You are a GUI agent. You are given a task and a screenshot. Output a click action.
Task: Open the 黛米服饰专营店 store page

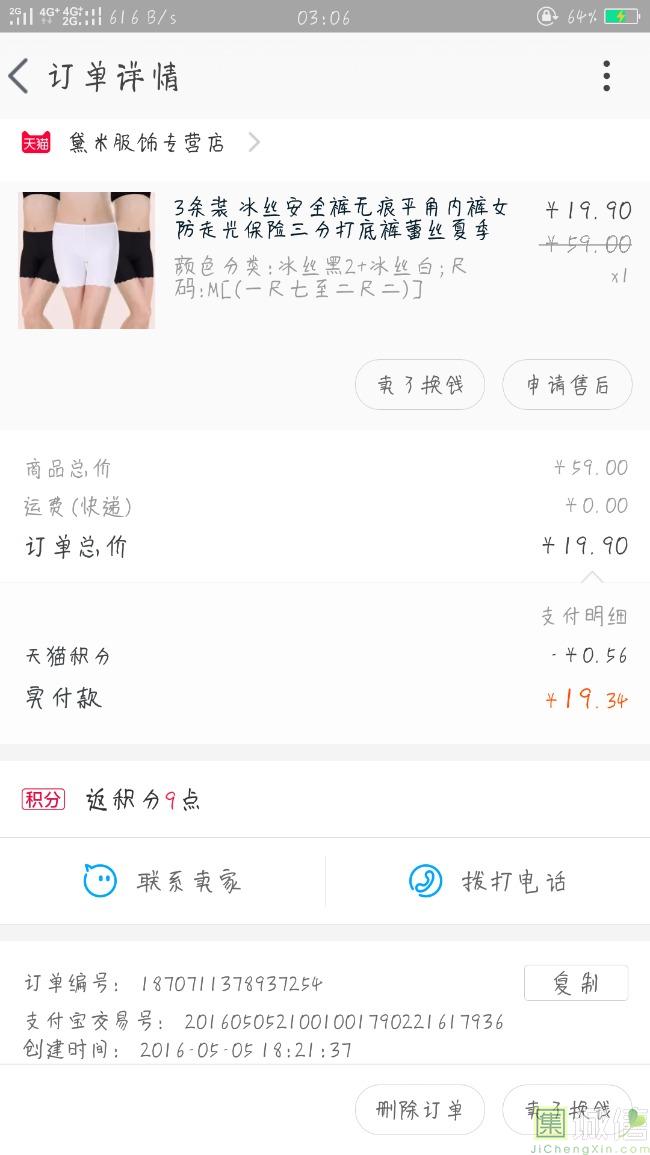pyautogui.click(x=147, y=143)
